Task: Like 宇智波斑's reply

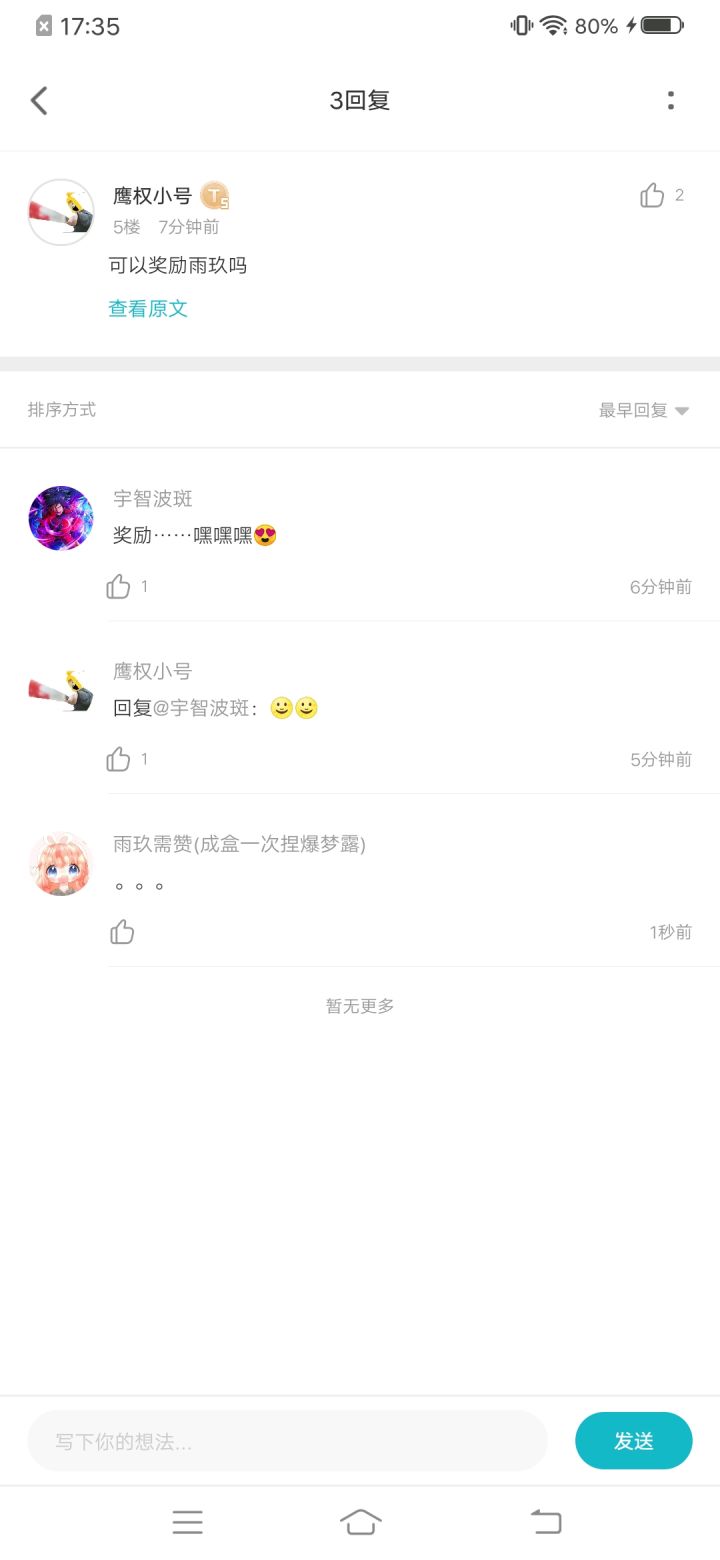Action: (118, 586)
